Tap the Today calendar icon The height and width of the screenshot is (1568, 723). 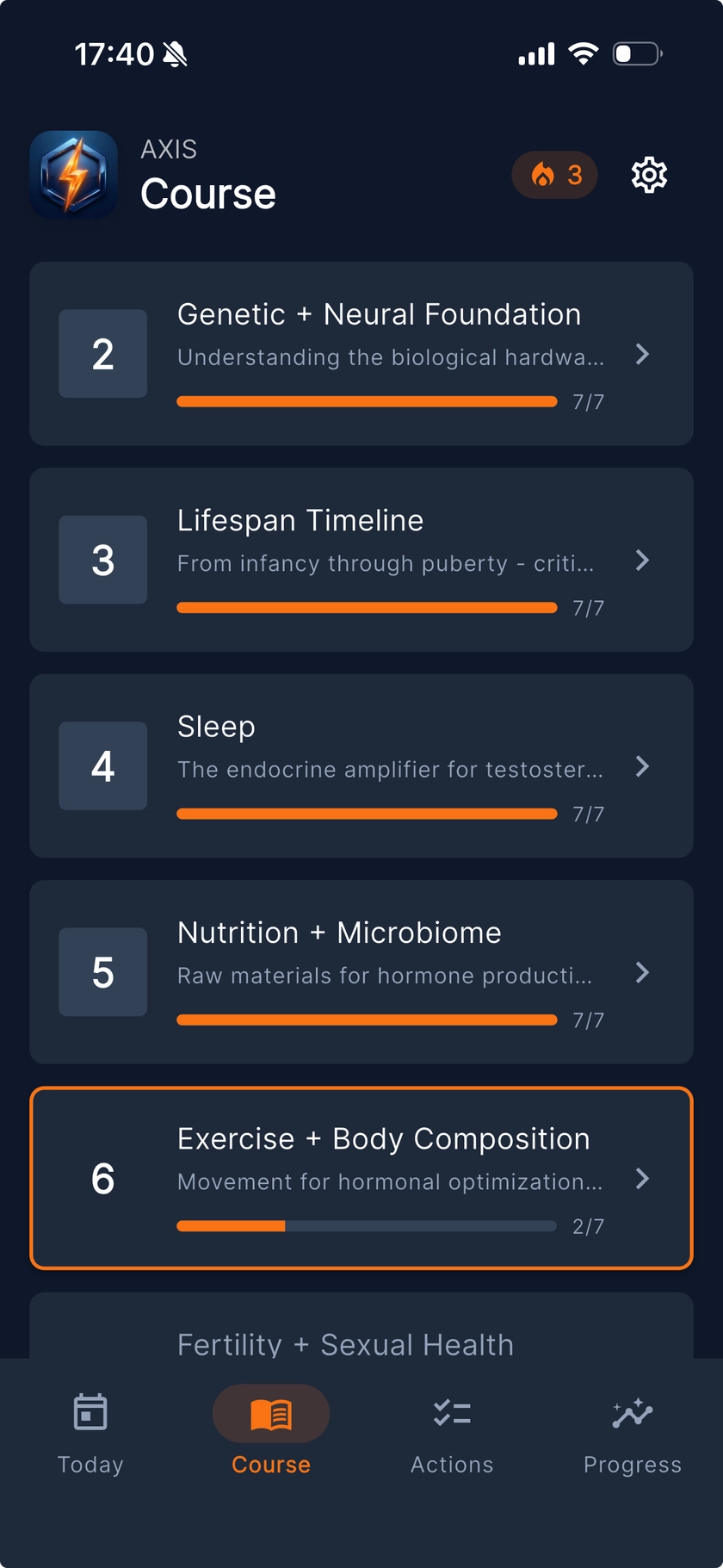[x=90, y=1412]
